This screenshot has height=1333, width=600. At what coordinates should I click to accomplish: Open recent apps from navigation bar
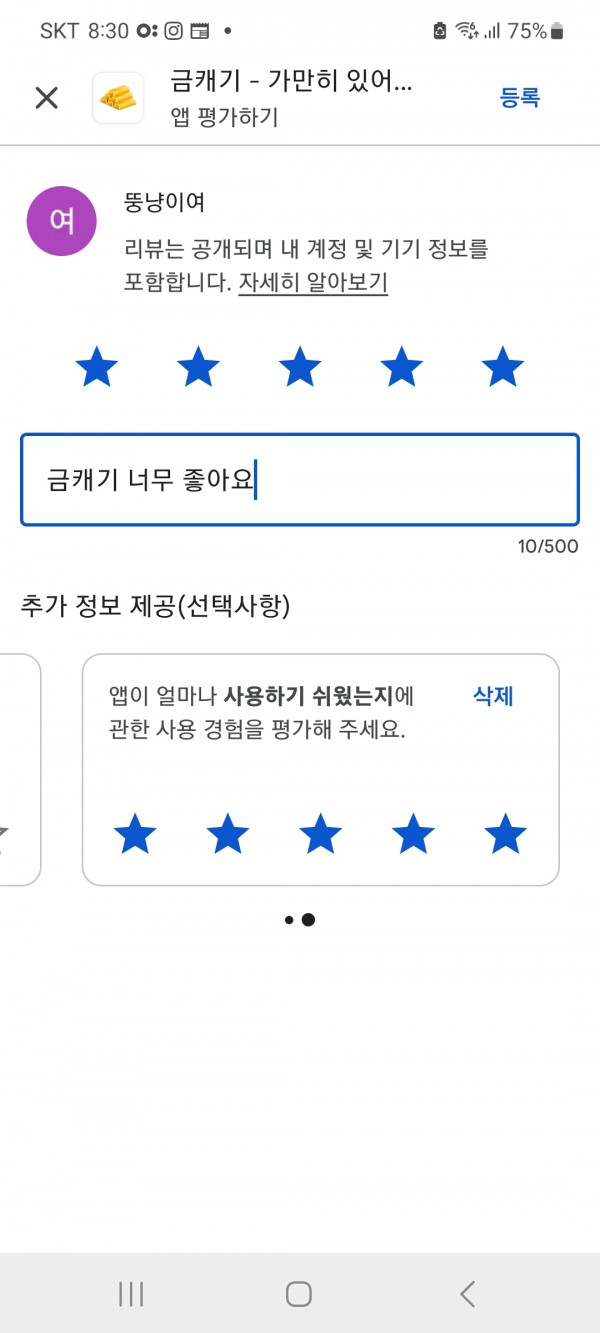pyautogui.click(x=131, y=1294)
